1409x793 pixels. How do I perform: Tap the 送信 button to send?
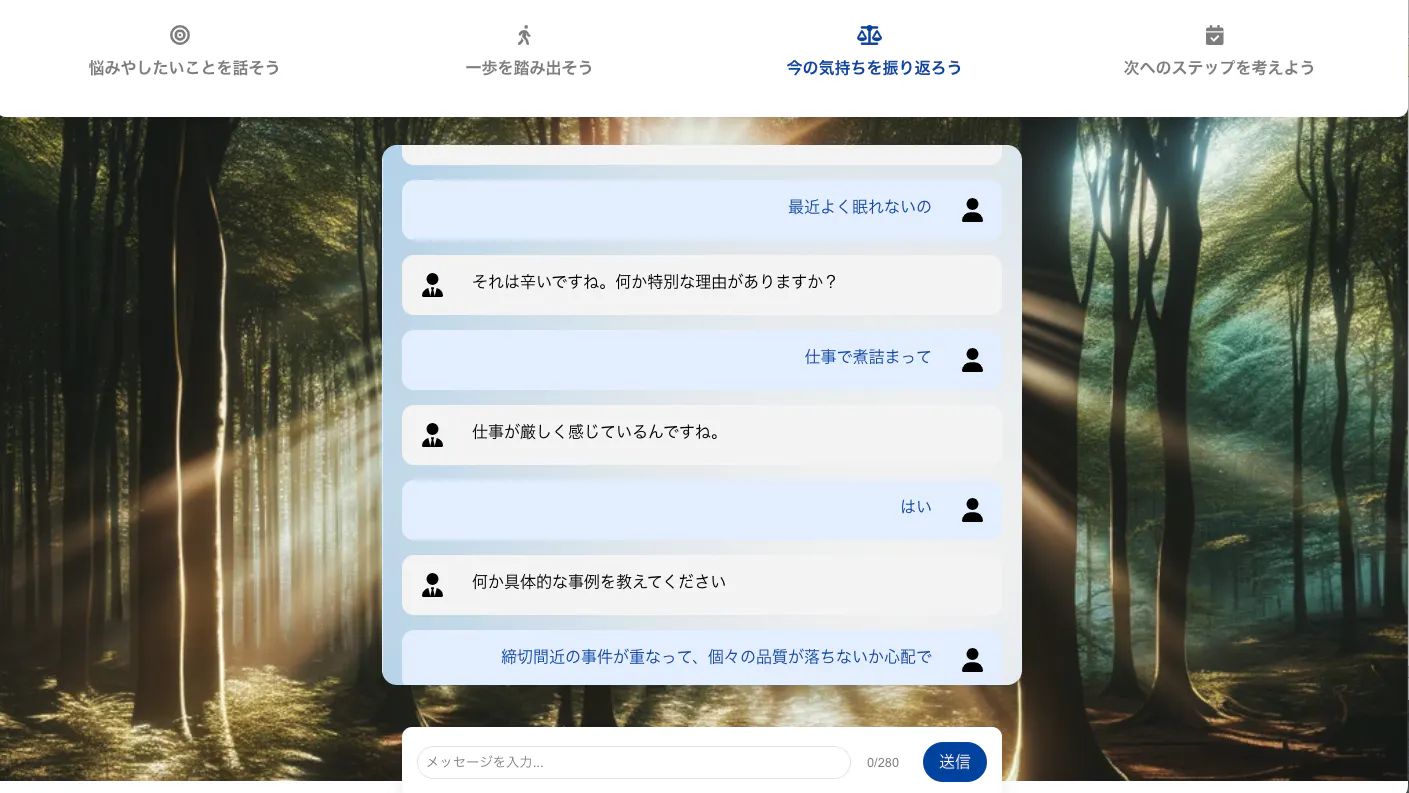click(954, 762)
